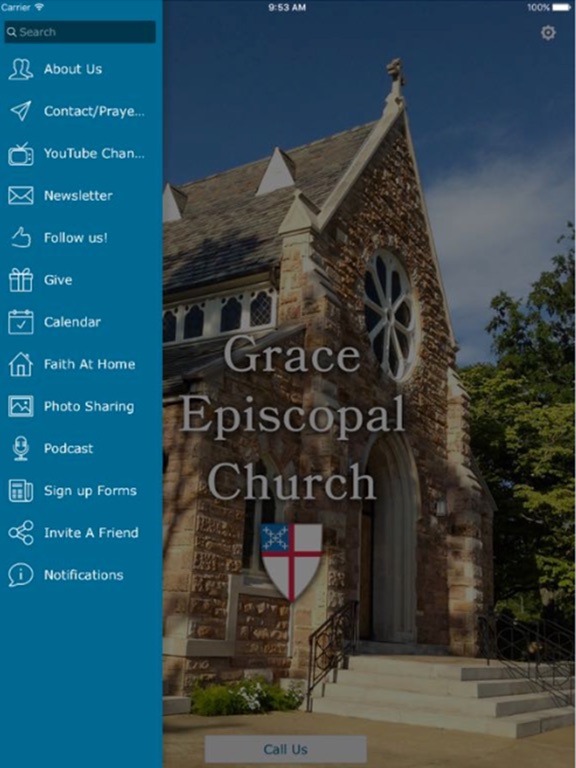Open Notifications from the menu
Viewport: 576px width, 768px height.
click(81, 575)
